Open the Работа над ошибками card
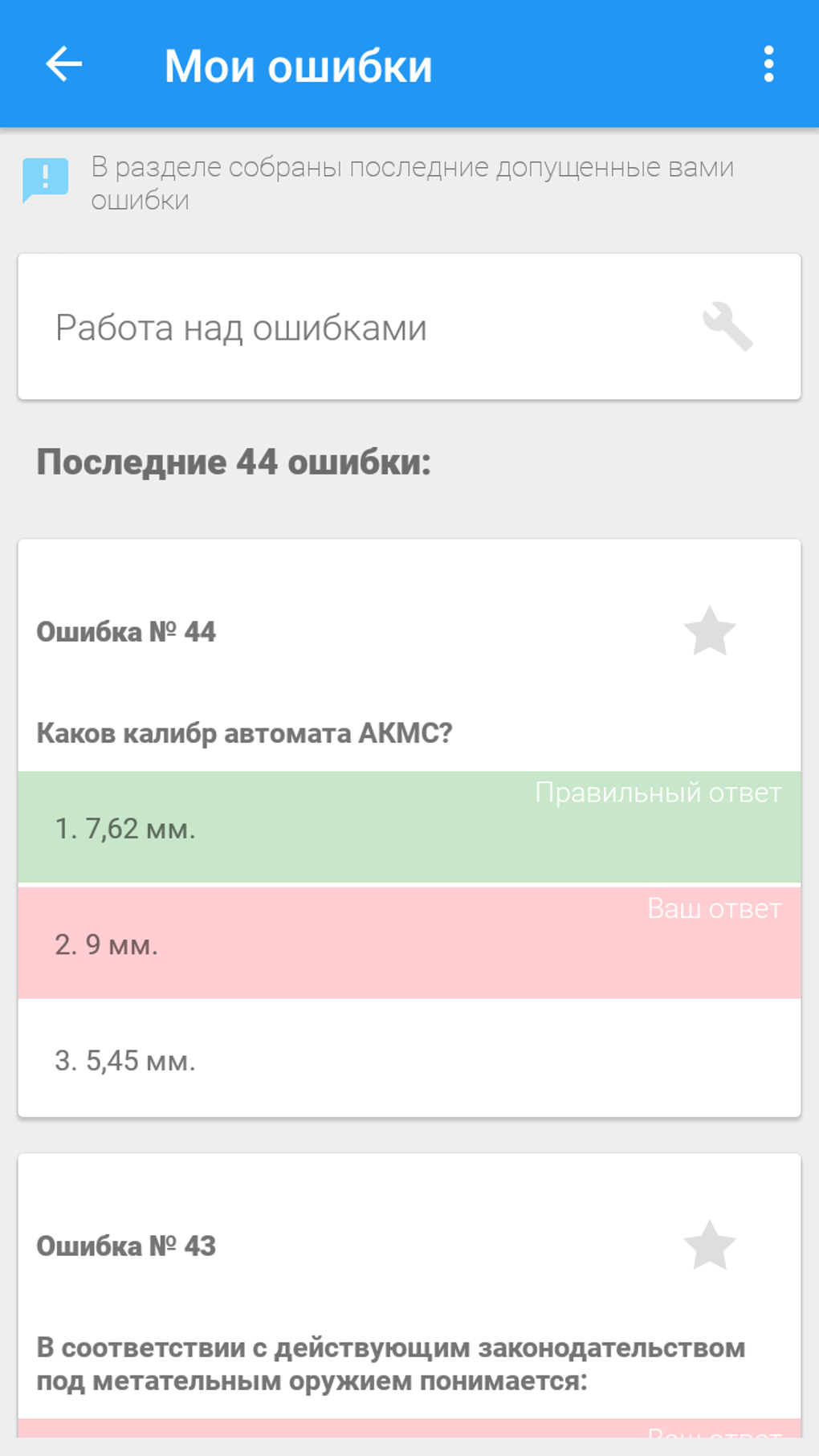The width and height of the screenshot is (819, 1456). click(x=409, y=327)
